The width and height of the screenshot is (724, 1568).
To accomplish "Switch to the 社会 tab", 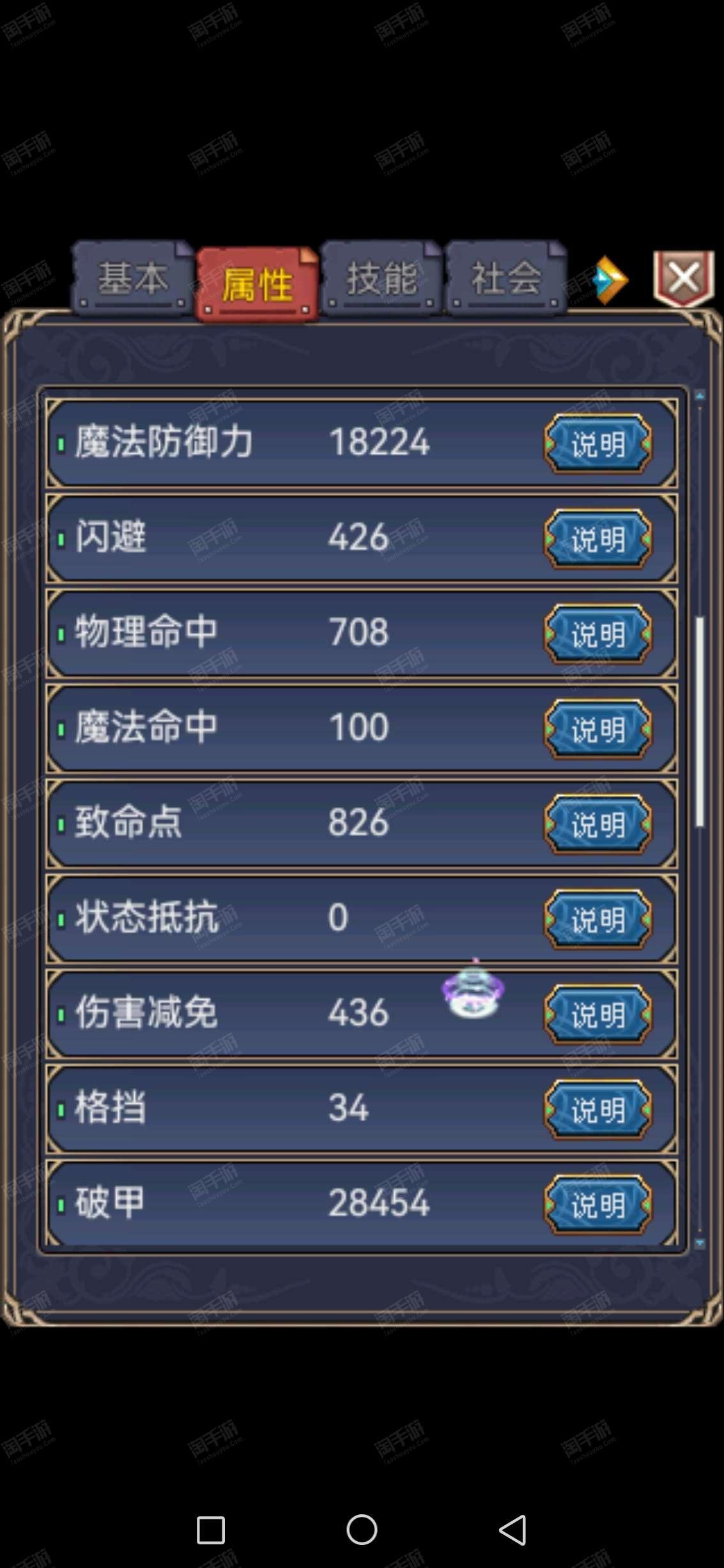I will [506, 278].
